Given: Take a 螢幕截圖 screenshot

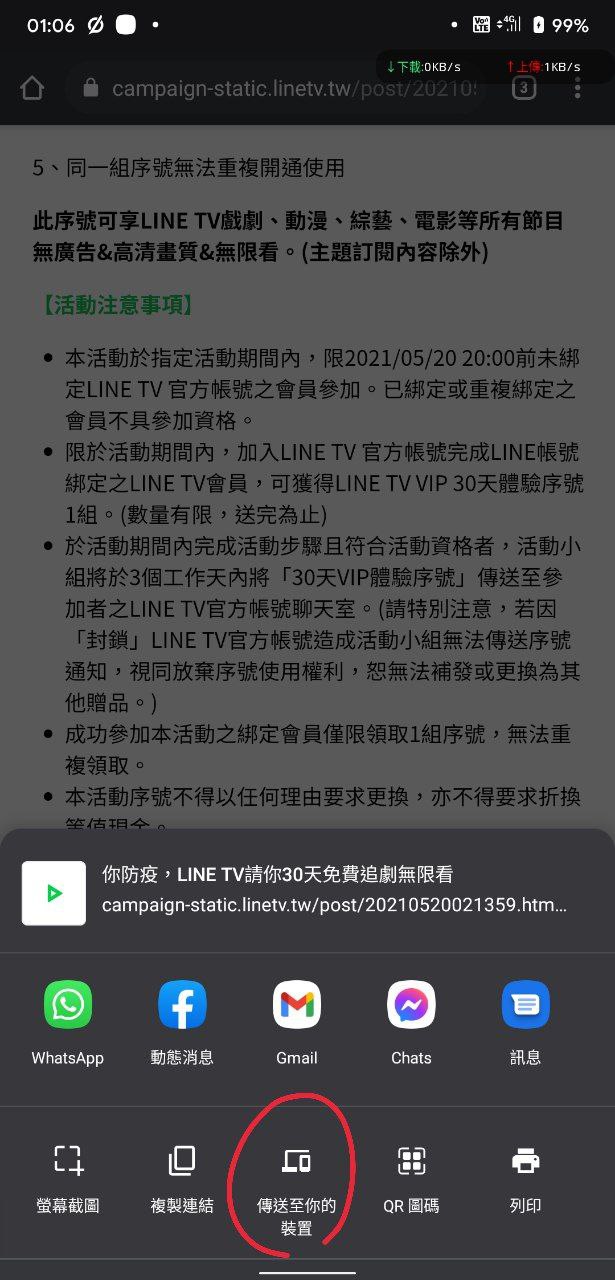Looking at the screenshot, I should pos(68,1178).
